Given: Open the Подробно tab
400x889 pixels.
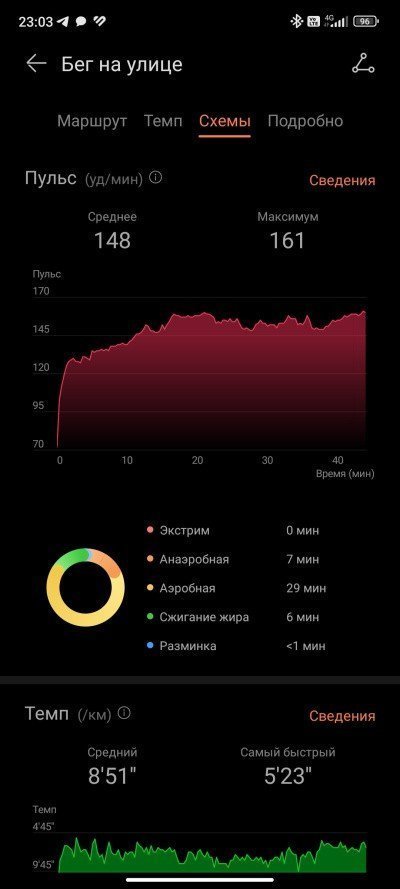Looking at the screenshot, I should [x=305, y=121].
